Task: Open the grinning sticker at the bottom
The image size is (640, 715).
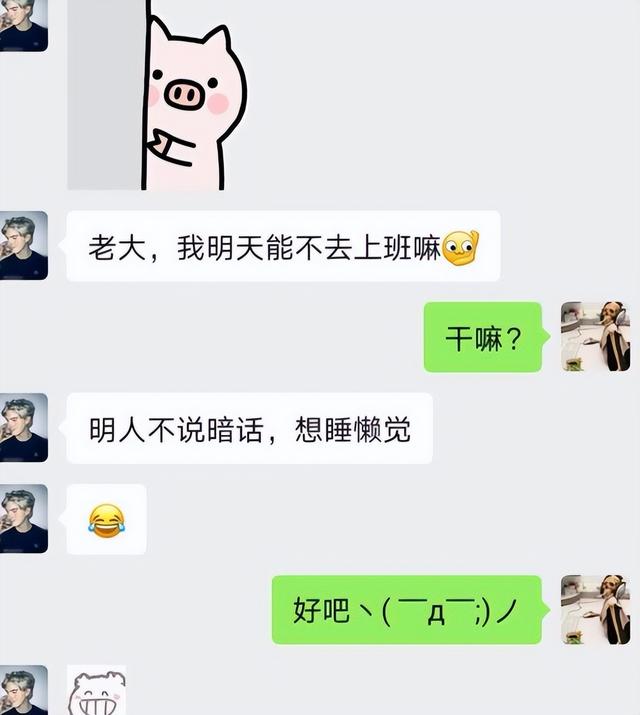Action: click(97, 692)
